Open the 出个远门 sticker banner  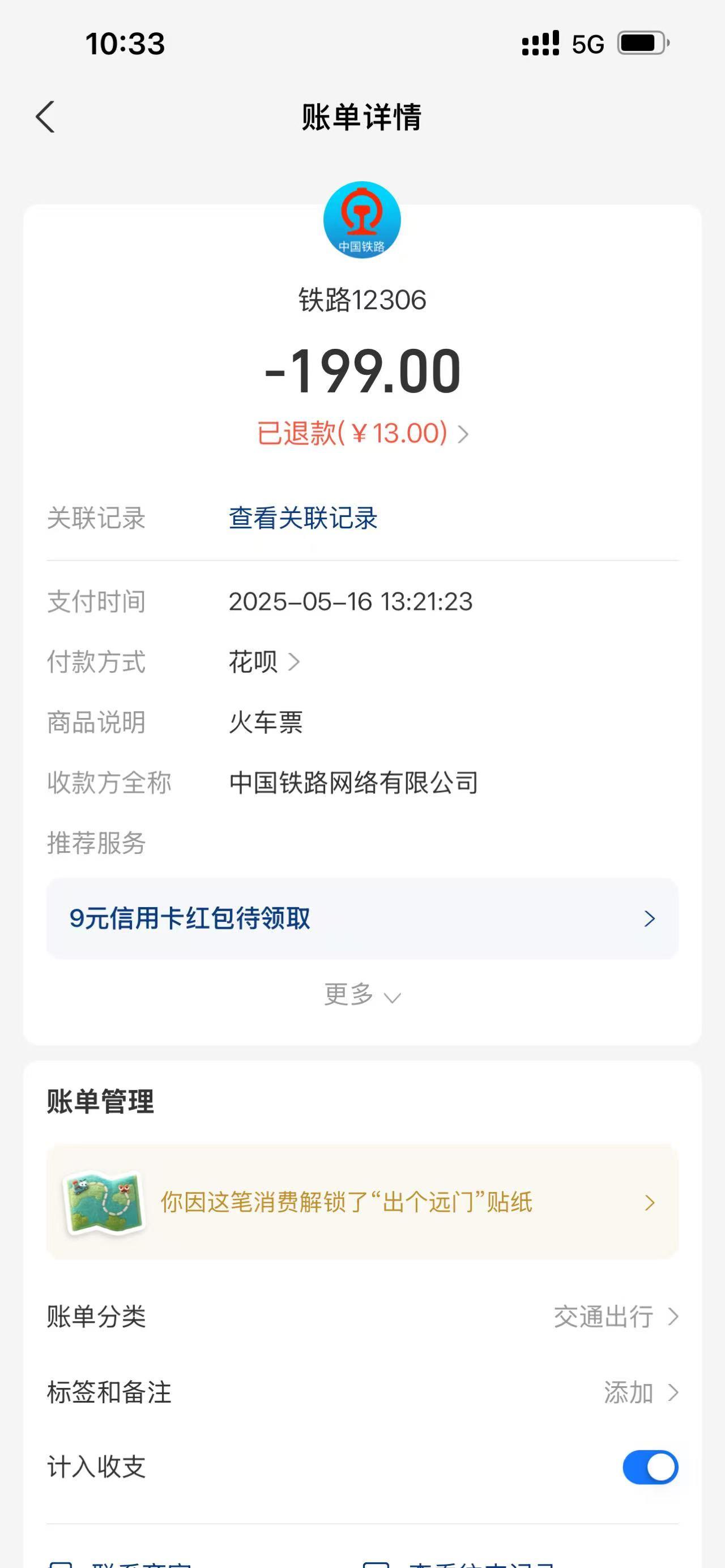[362, 1202]
